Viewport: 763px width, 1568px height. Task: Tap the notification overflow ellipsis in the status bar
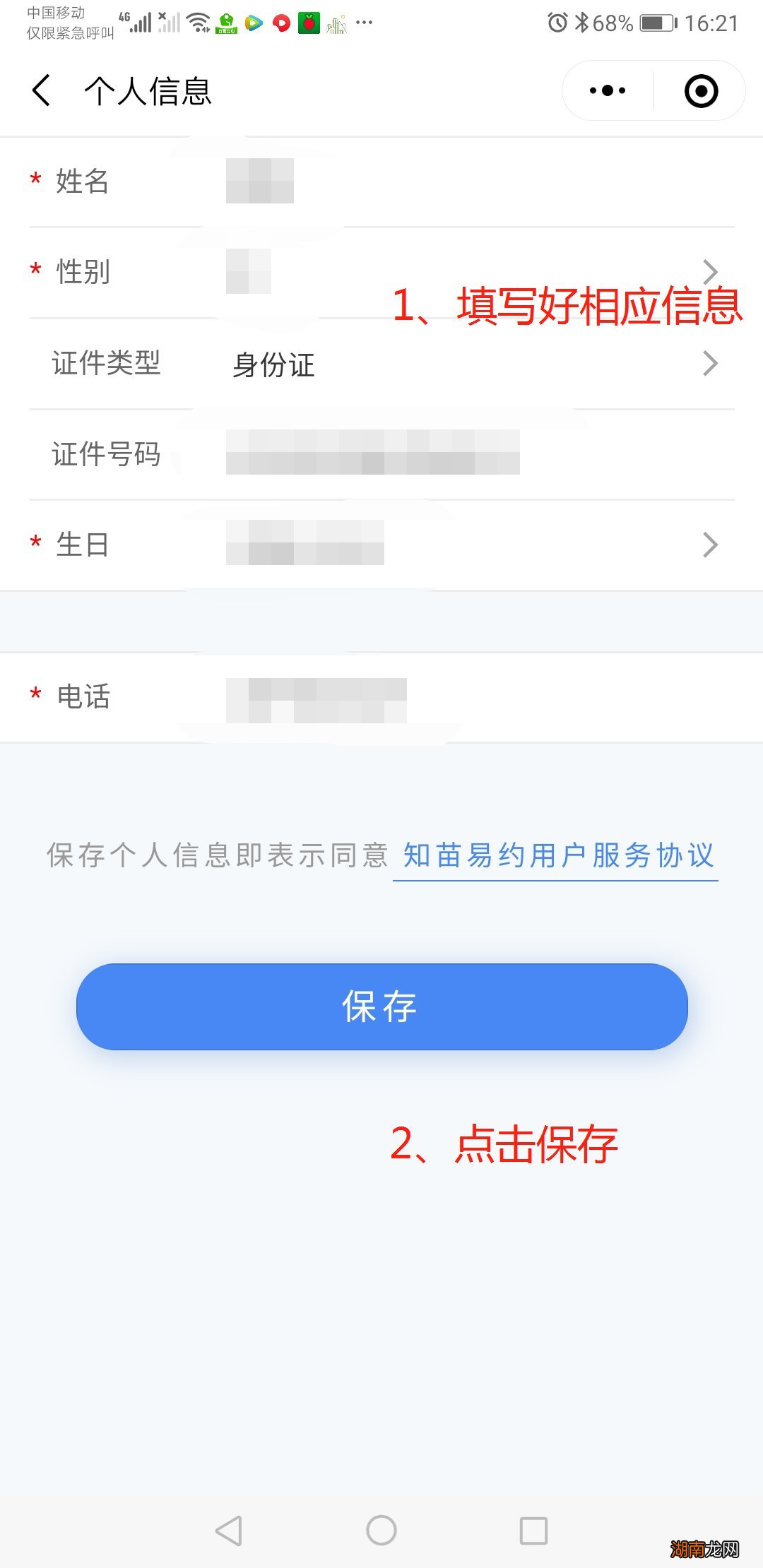click(365, 23)
